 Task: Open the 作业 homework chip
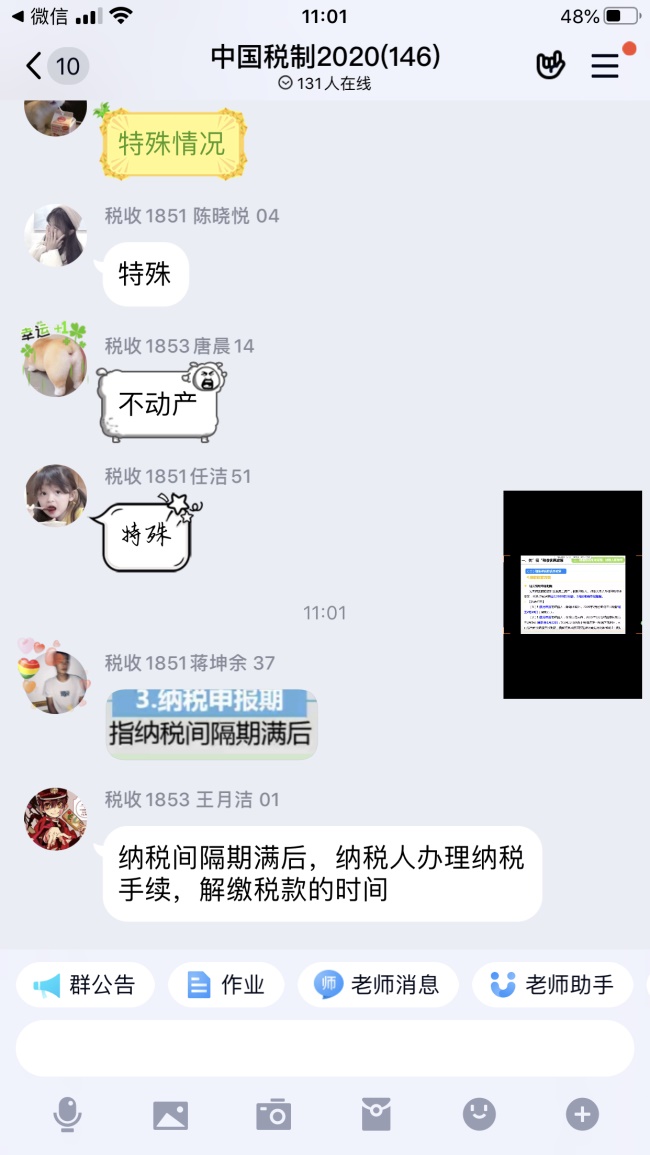226,985
